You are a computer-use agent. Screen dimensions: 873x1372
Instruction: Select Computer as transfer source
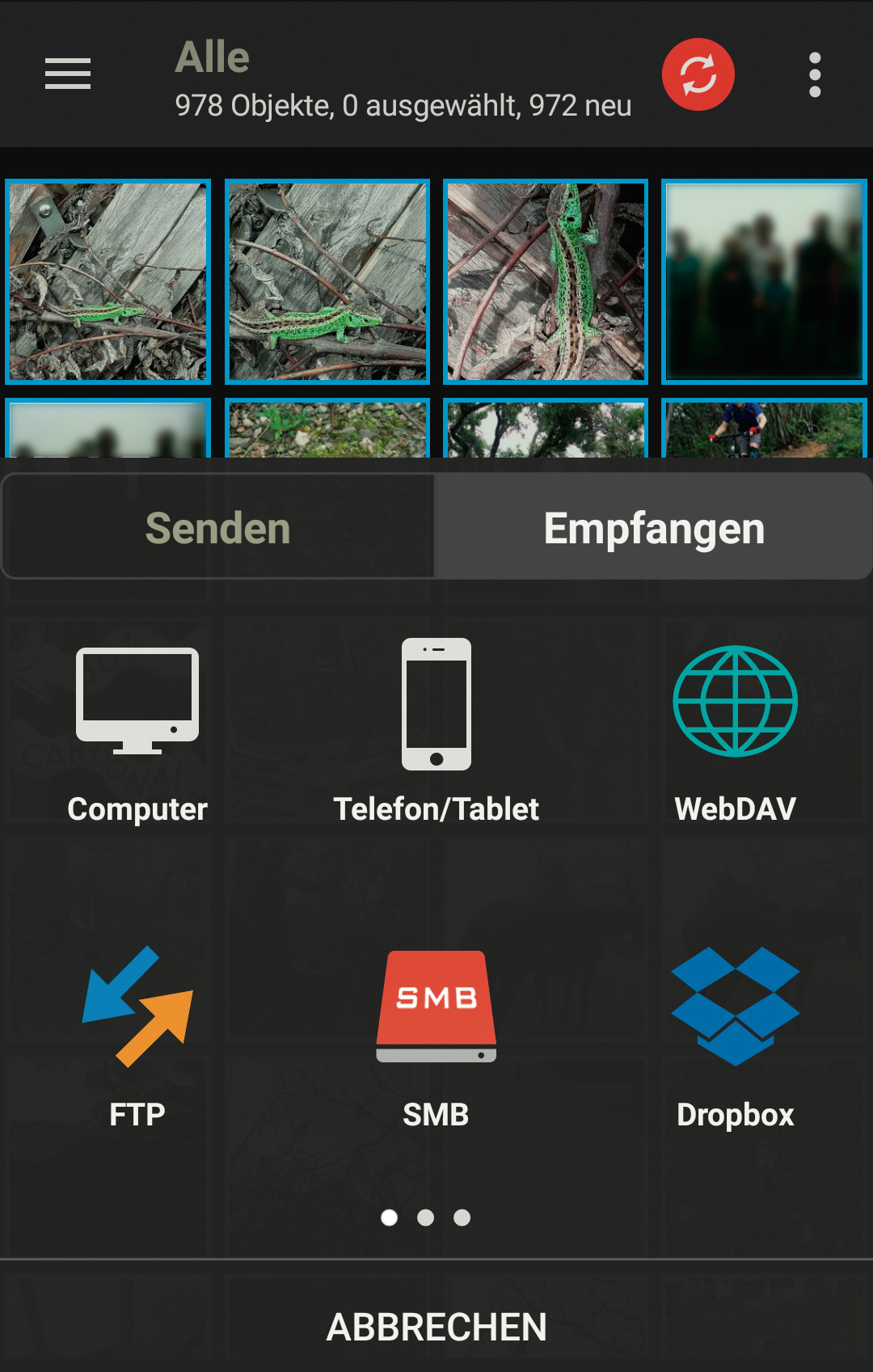click(137, 730)
